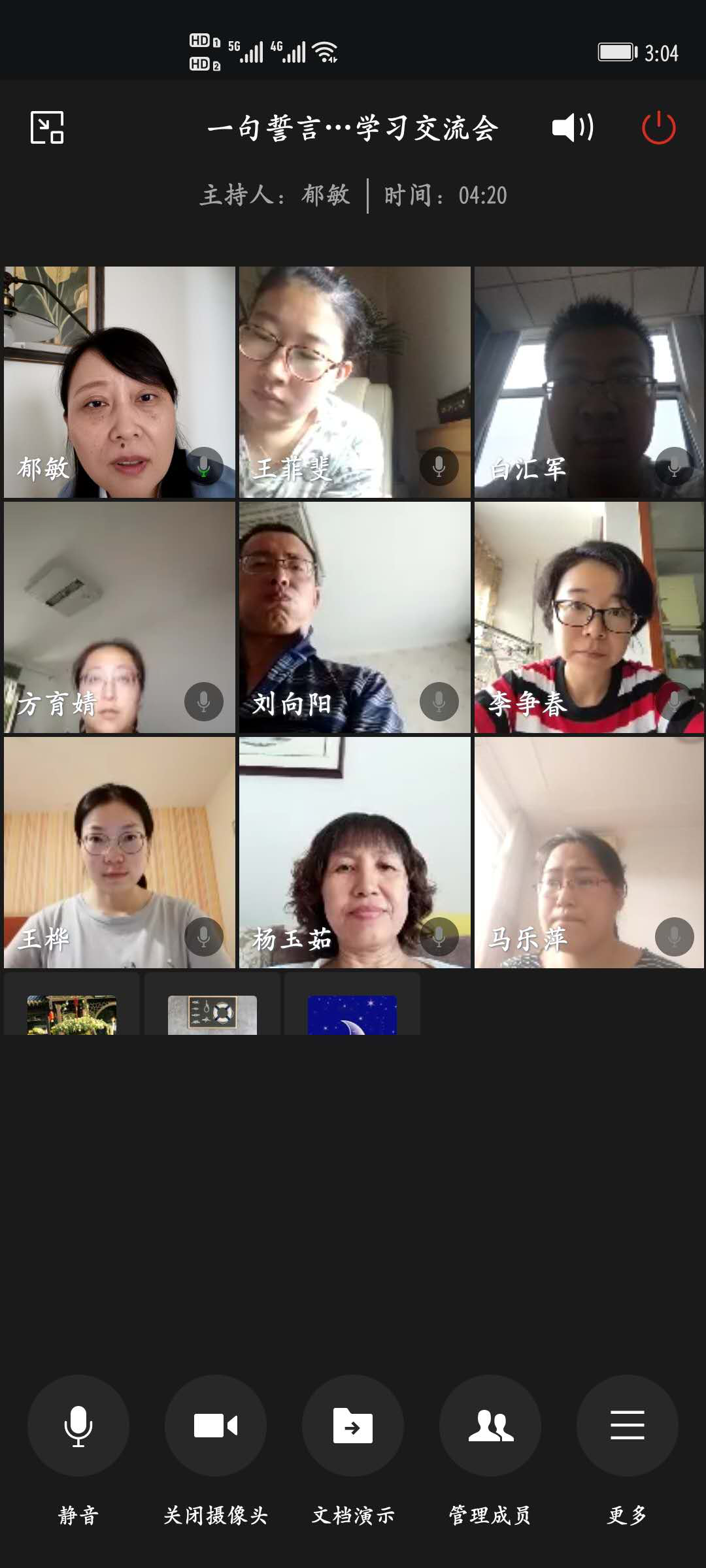
Task: Minimize the meeting window
Action: pos(47,127)
